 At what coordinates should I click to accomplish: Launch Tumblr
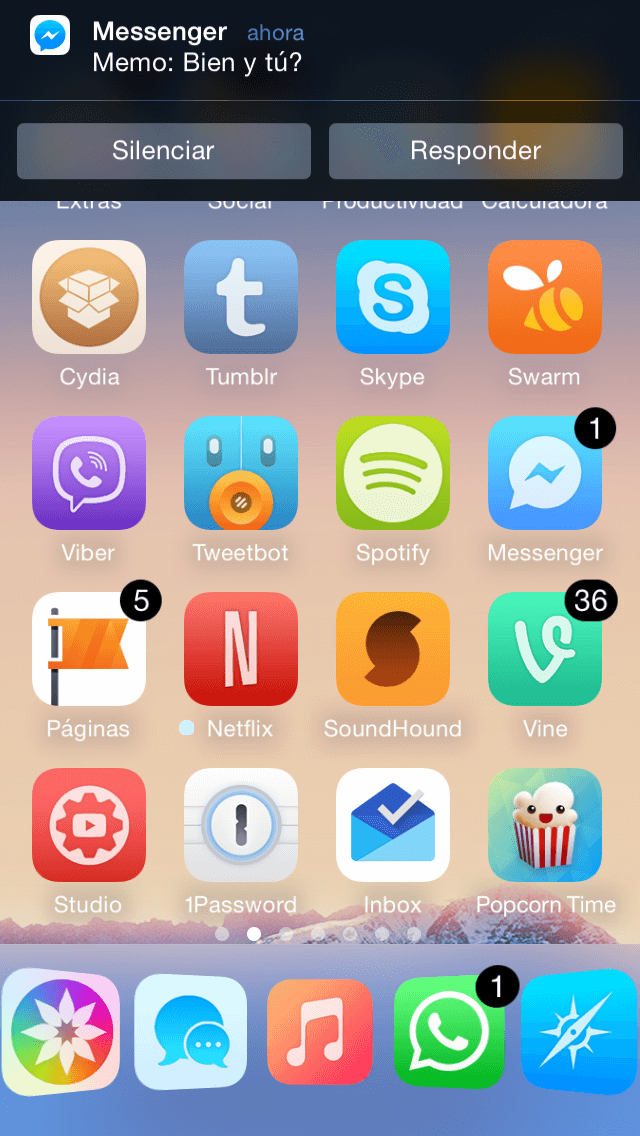[x=241, y=297]
